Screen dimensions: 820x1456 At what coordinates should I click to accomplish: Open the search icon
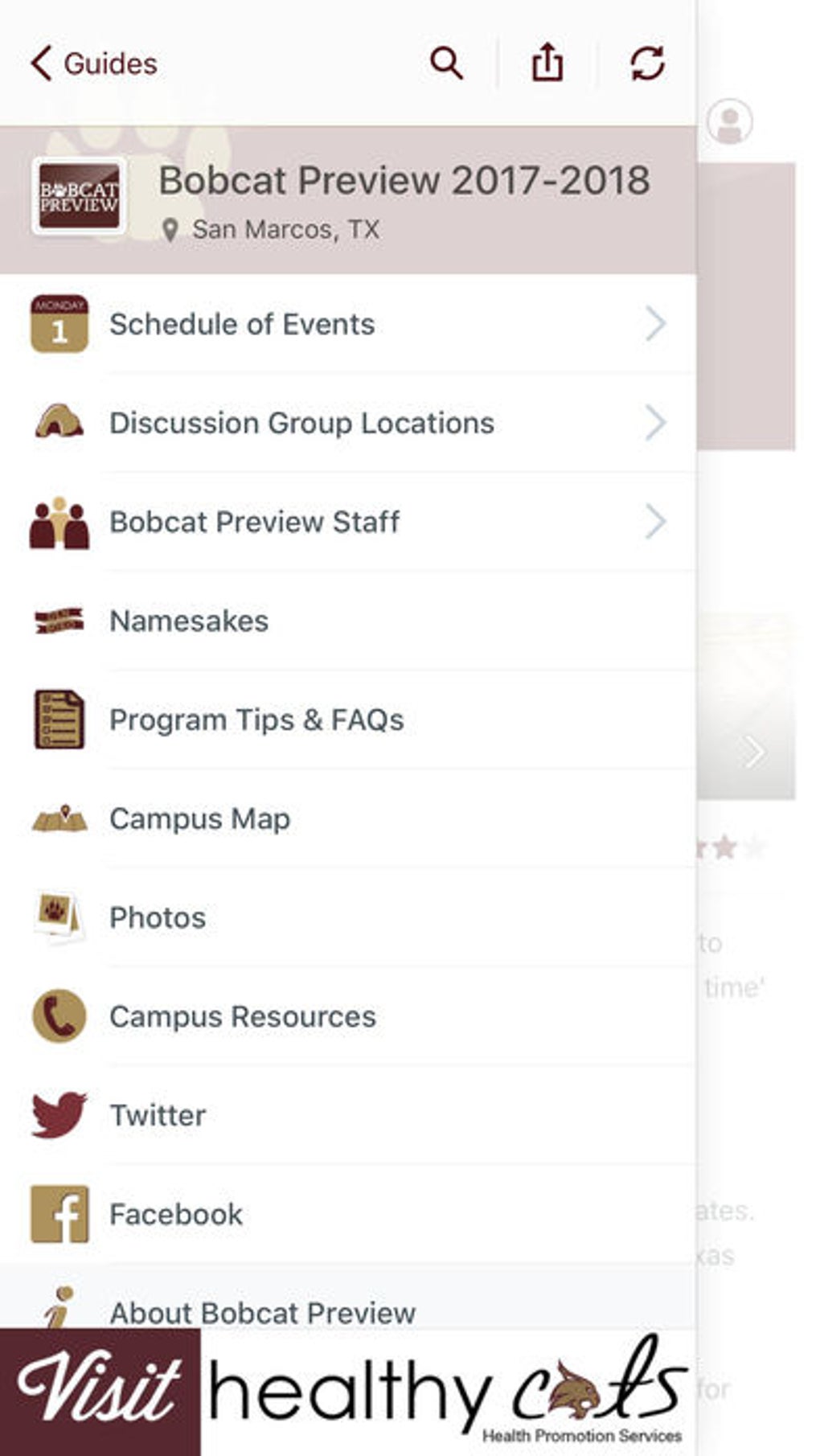tap(446, 63)
